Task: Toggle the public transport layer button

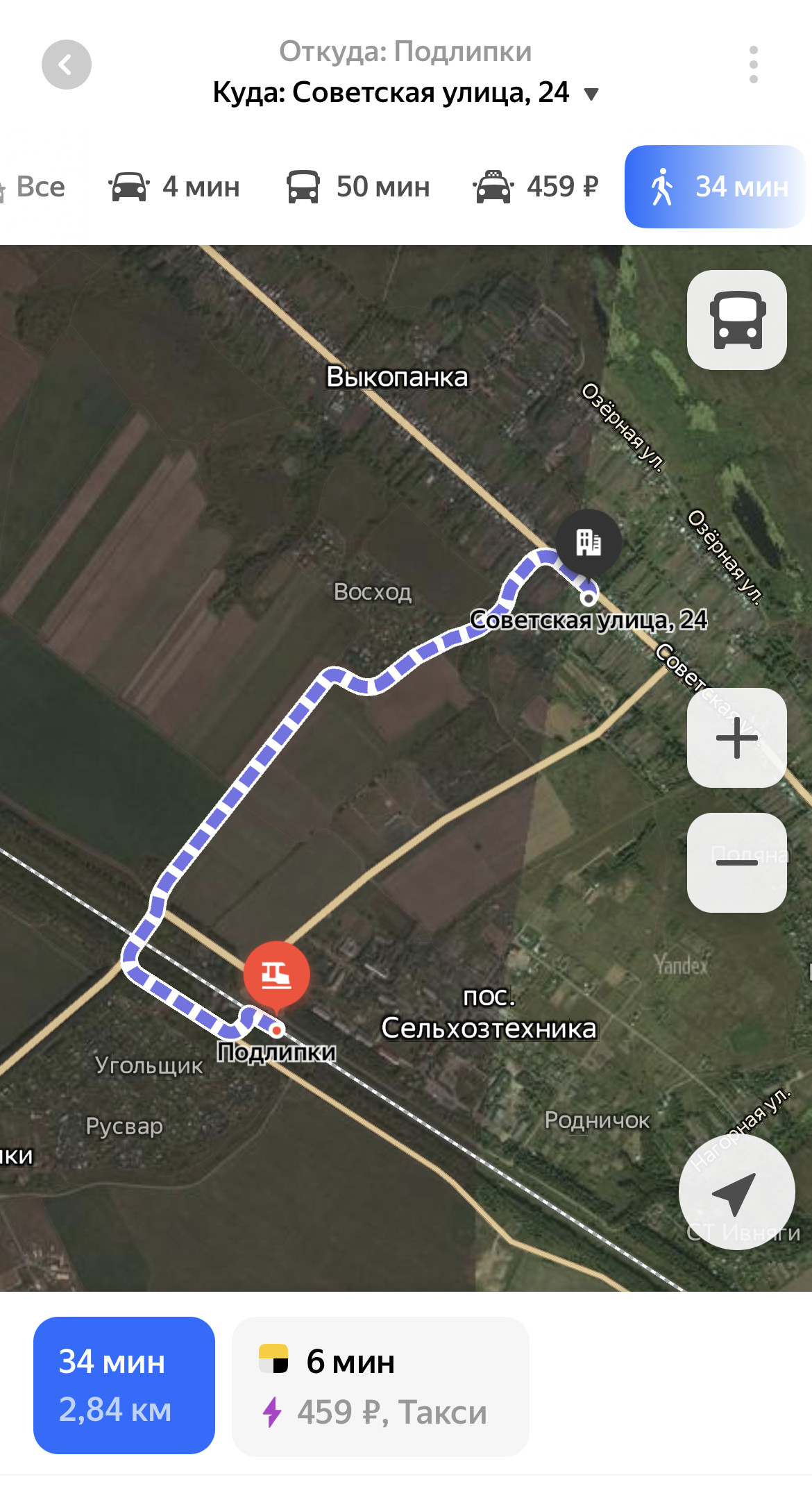Action: tap(736, 320)
